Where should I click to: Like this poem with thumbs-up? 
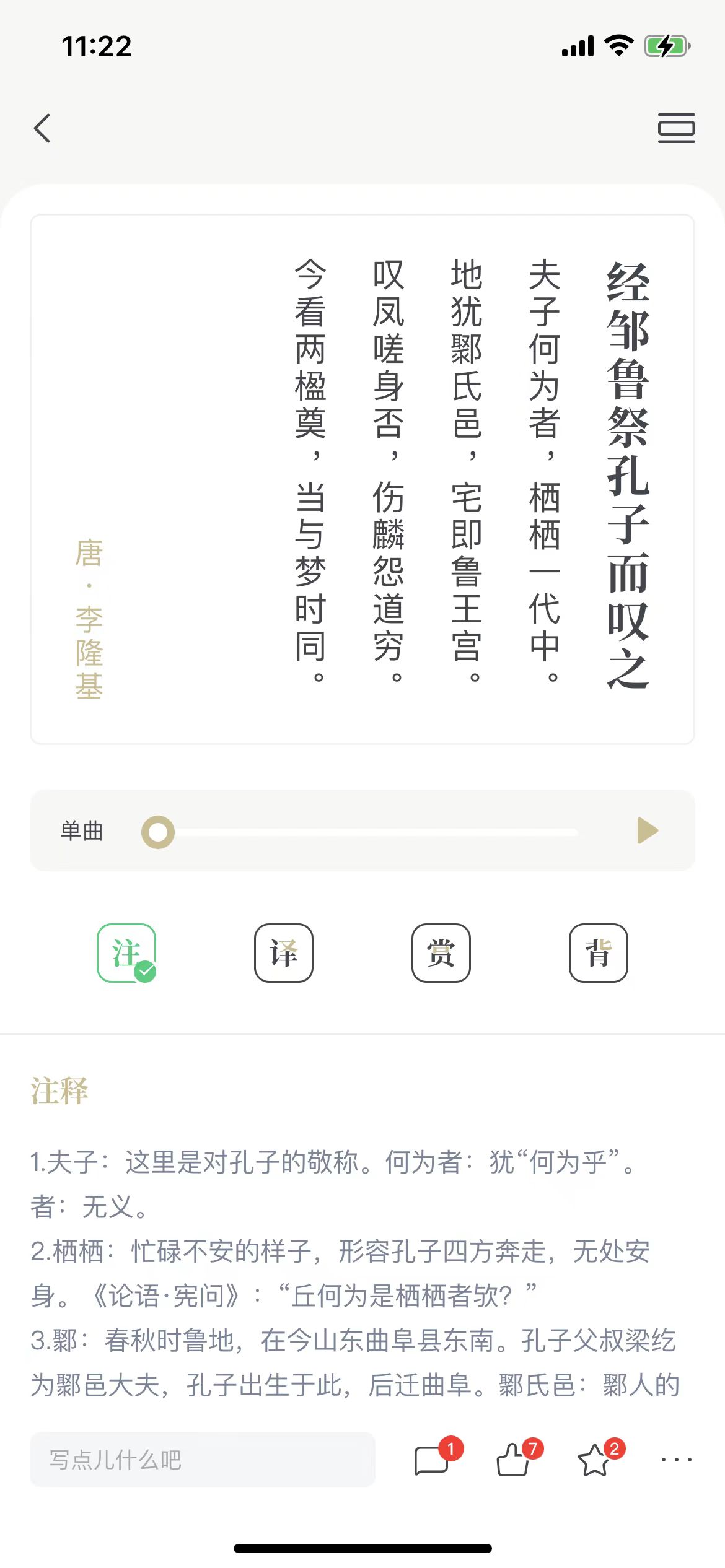click(x=513, y=1460)
